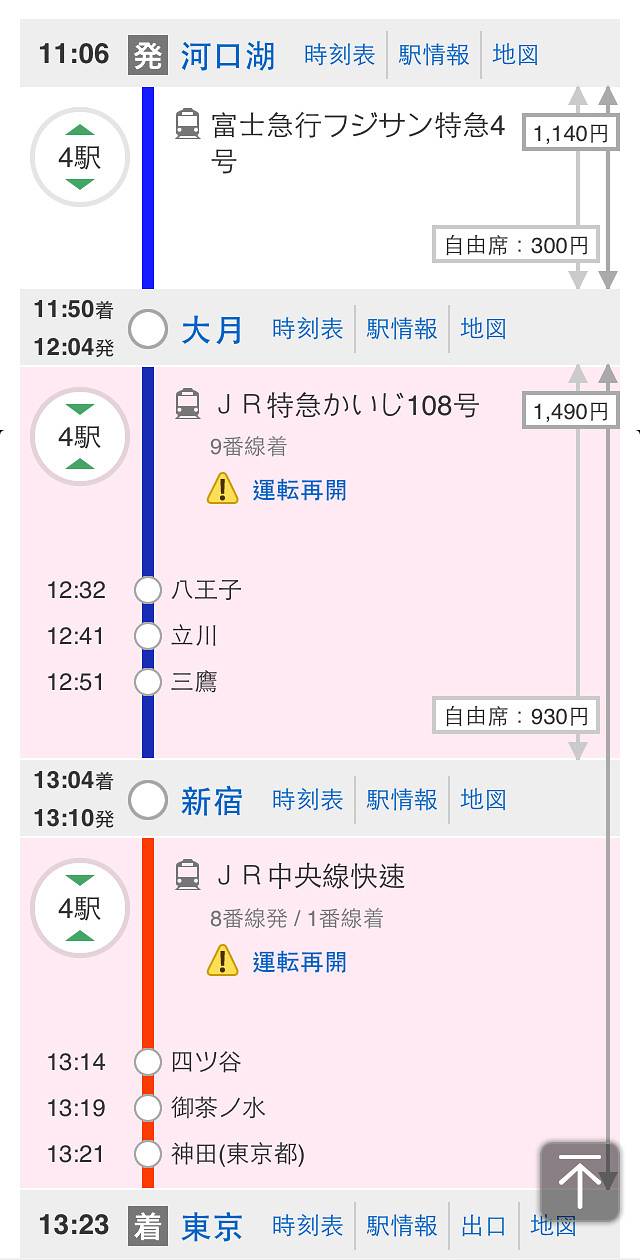640x1260 pixels.
Task: View the 時刻表 for 河口湖
Action: click(339, 55)
